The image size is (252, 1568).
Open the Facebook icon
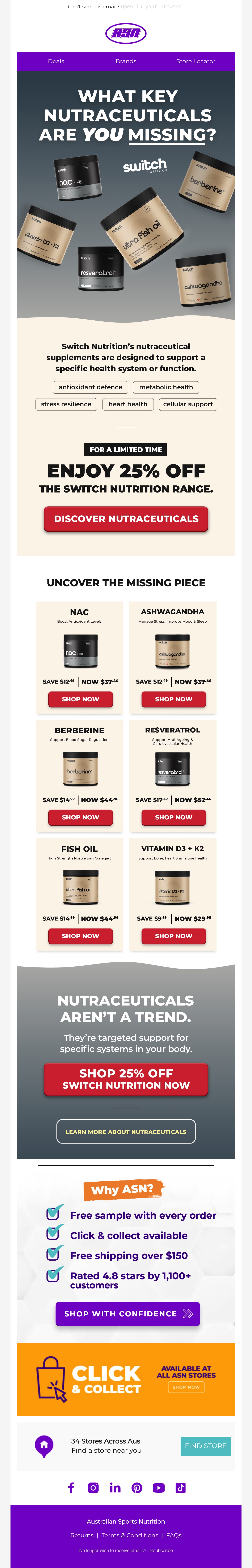tap(71, 1488)
